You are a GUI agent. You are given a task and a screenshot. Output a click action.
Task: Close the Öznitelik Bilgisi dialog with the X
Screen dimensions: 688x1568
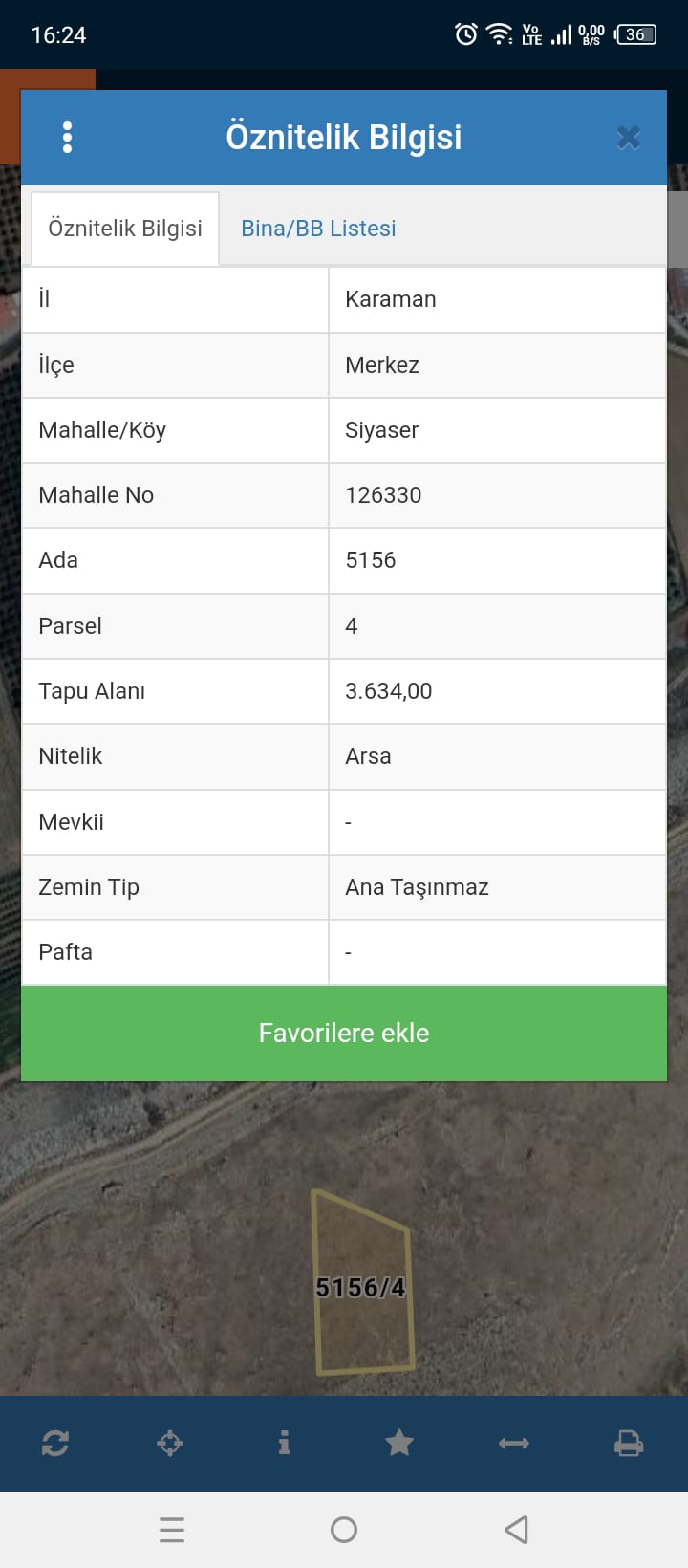point(628,137)
